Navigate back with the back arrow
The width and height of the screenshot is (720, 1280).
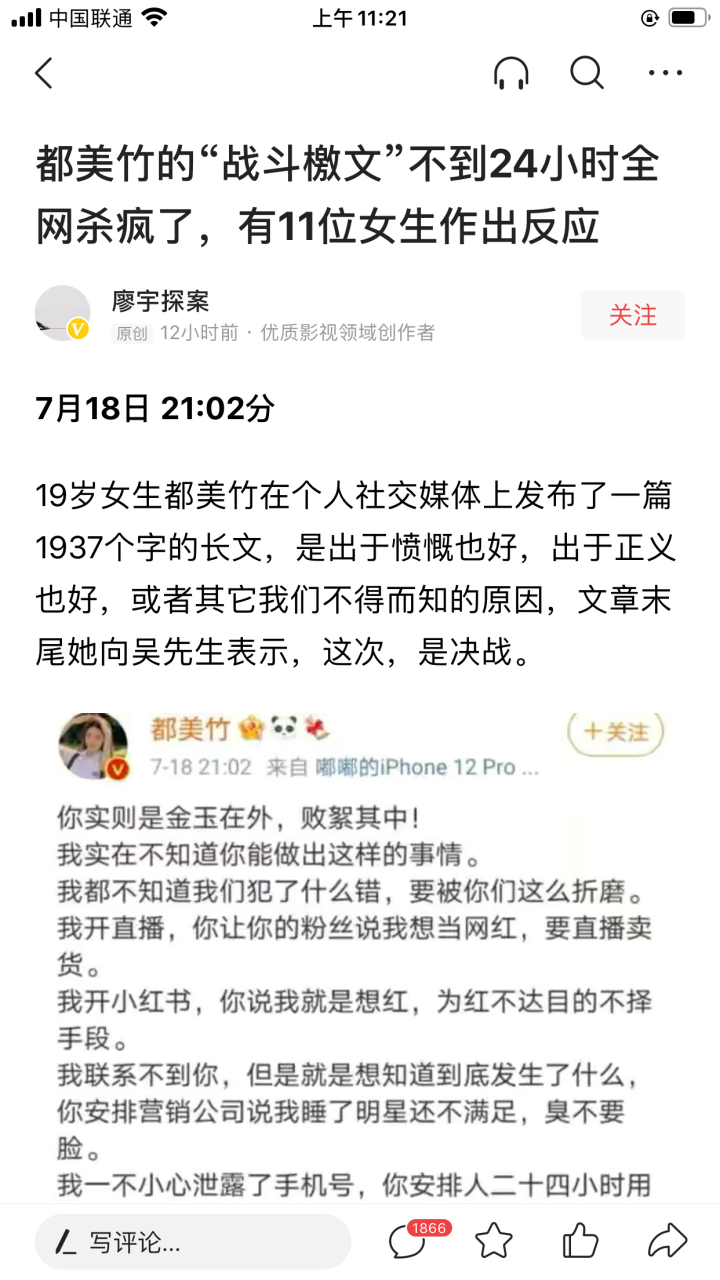43,73
